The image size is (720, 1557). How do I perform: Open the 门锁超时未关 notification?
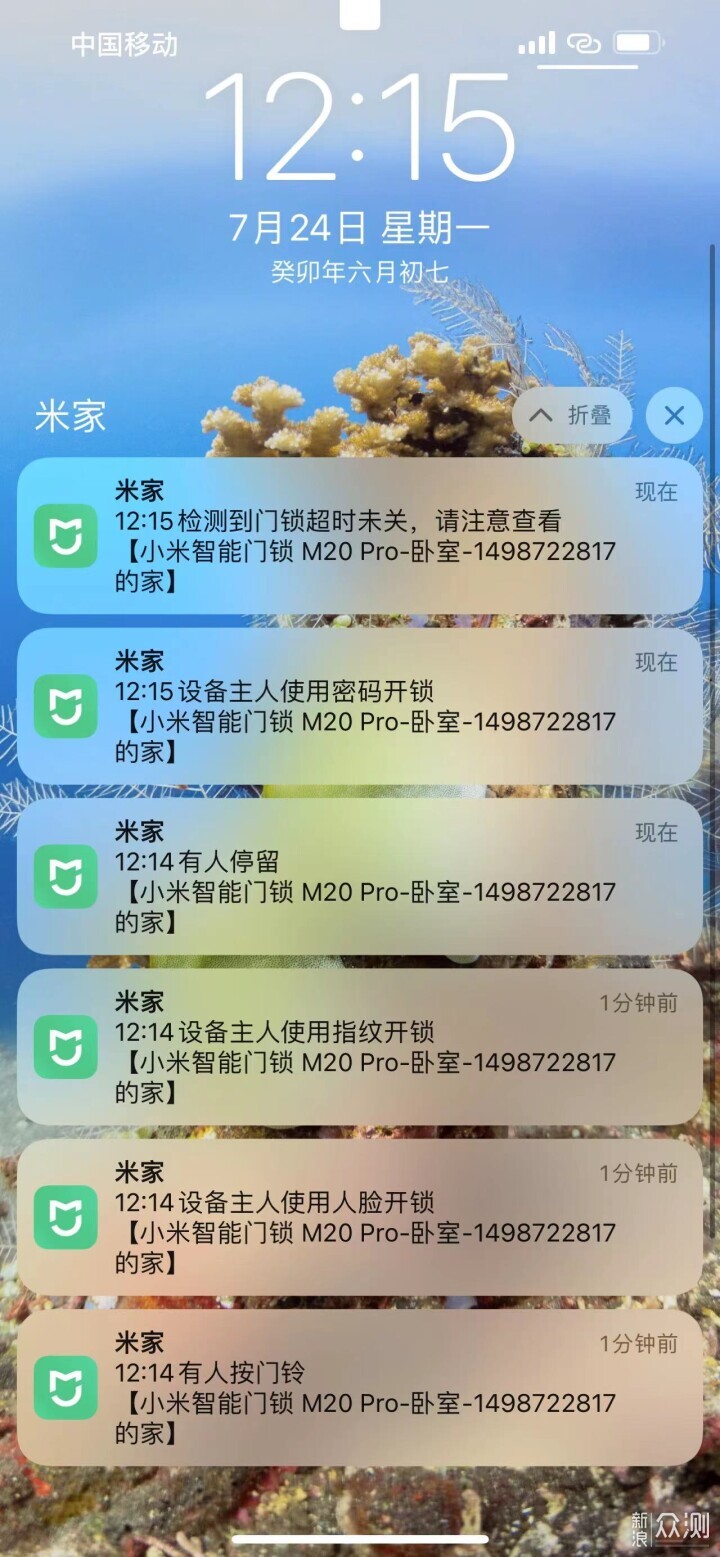point(360,535)
